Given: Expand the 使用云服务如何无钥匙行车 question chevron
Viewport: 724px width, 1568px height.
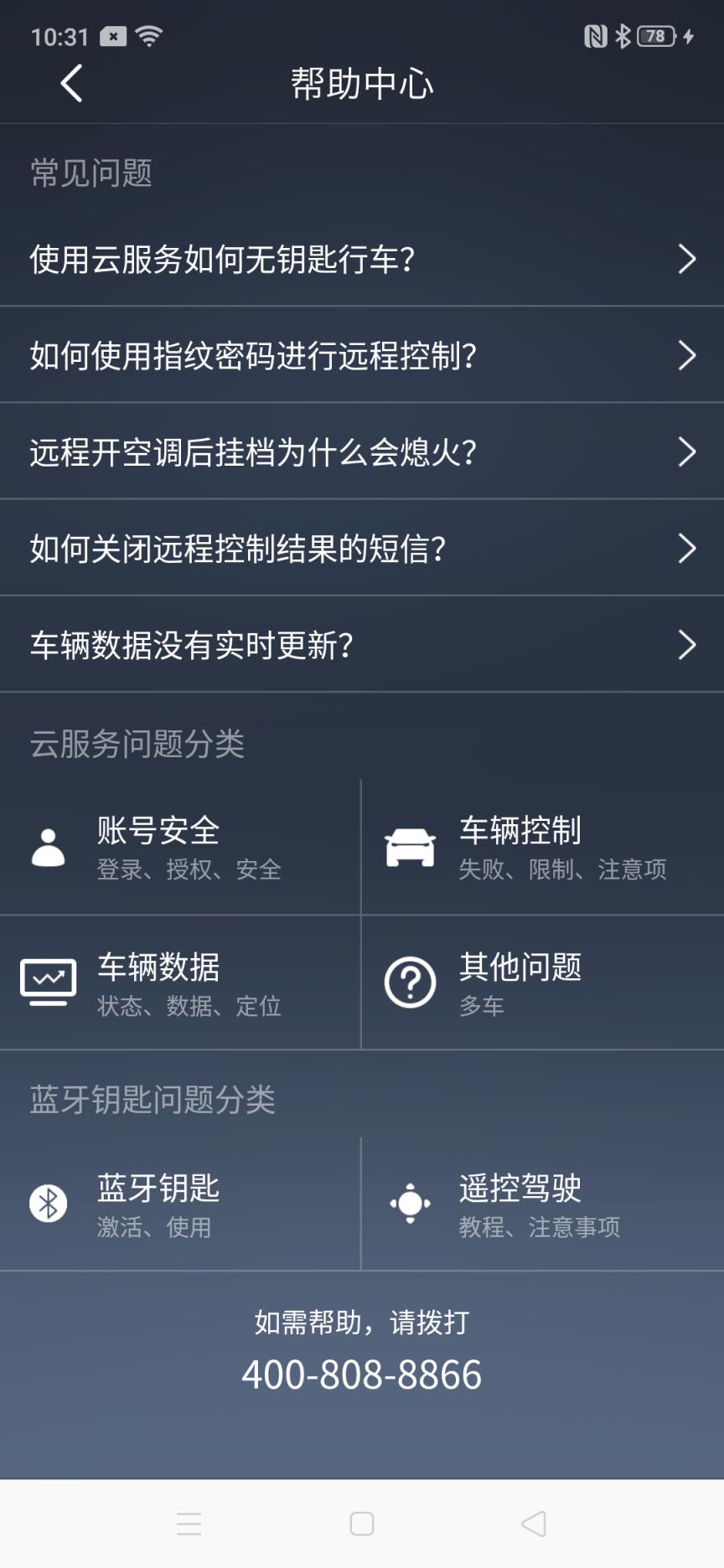Looking at the screenshot, I should coord(689,260).
